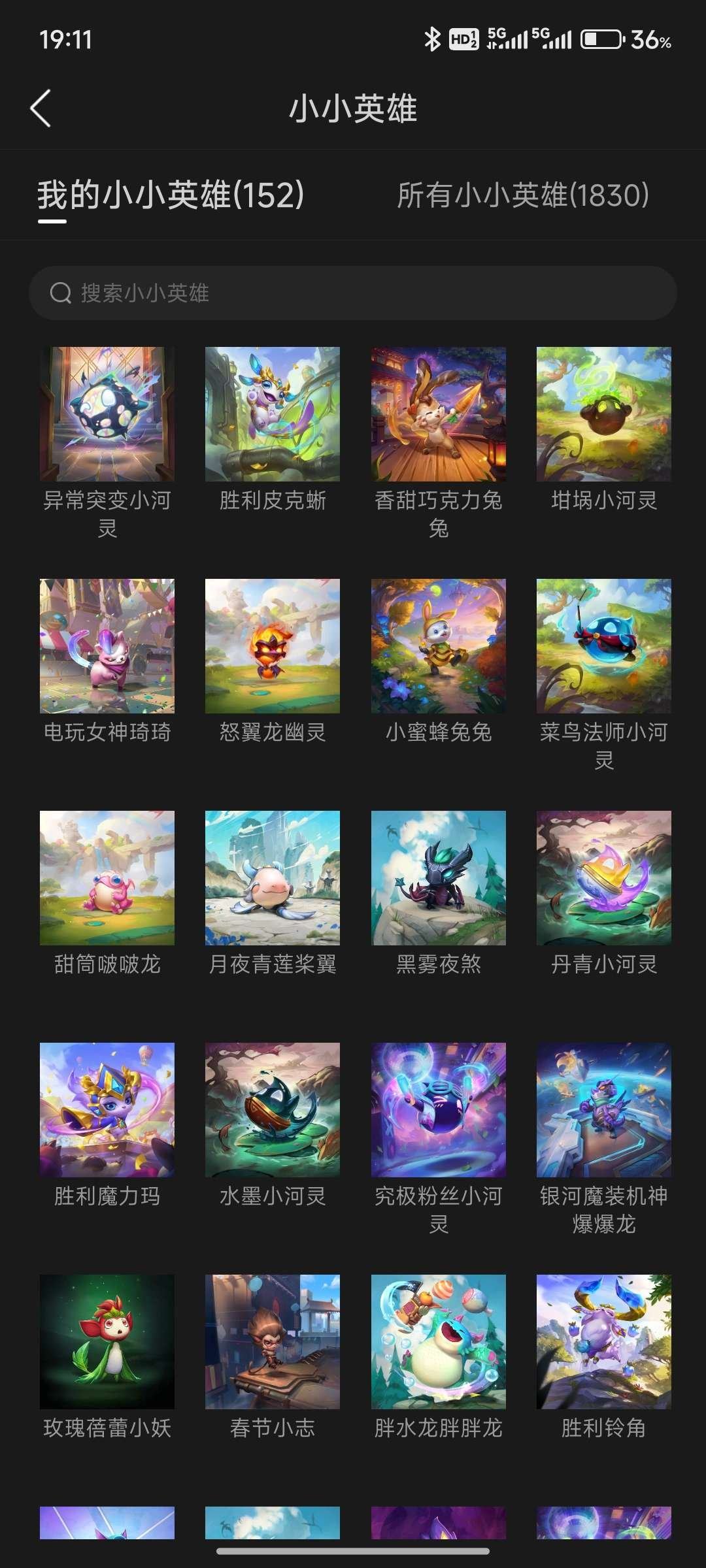Select 胖水龙胖胖龙 tile
The width and height of the screenshot is (706, 1568).
[439, 1342]
